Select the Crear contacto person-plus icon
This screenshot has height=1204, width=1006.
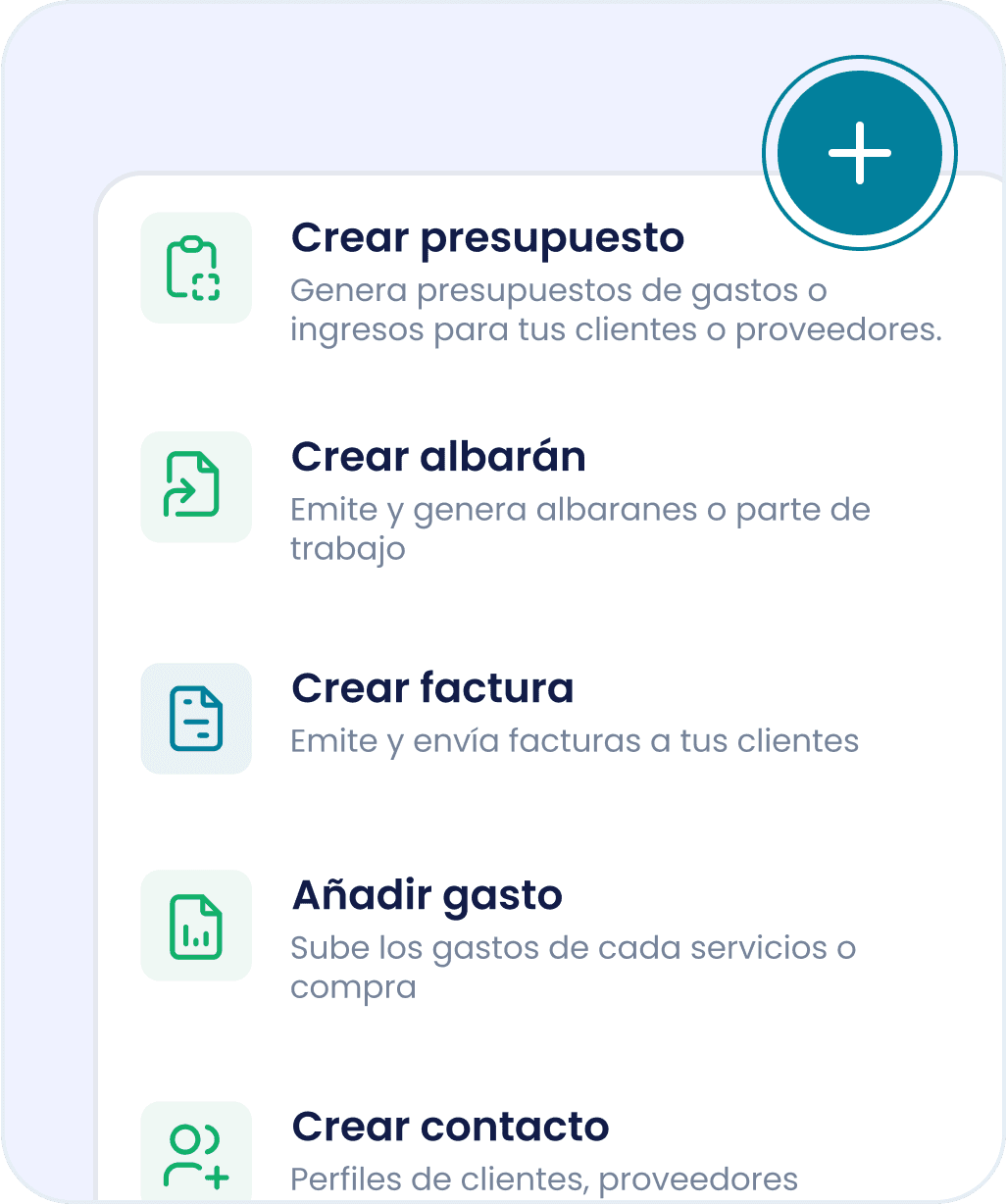tap(195, 1152)
